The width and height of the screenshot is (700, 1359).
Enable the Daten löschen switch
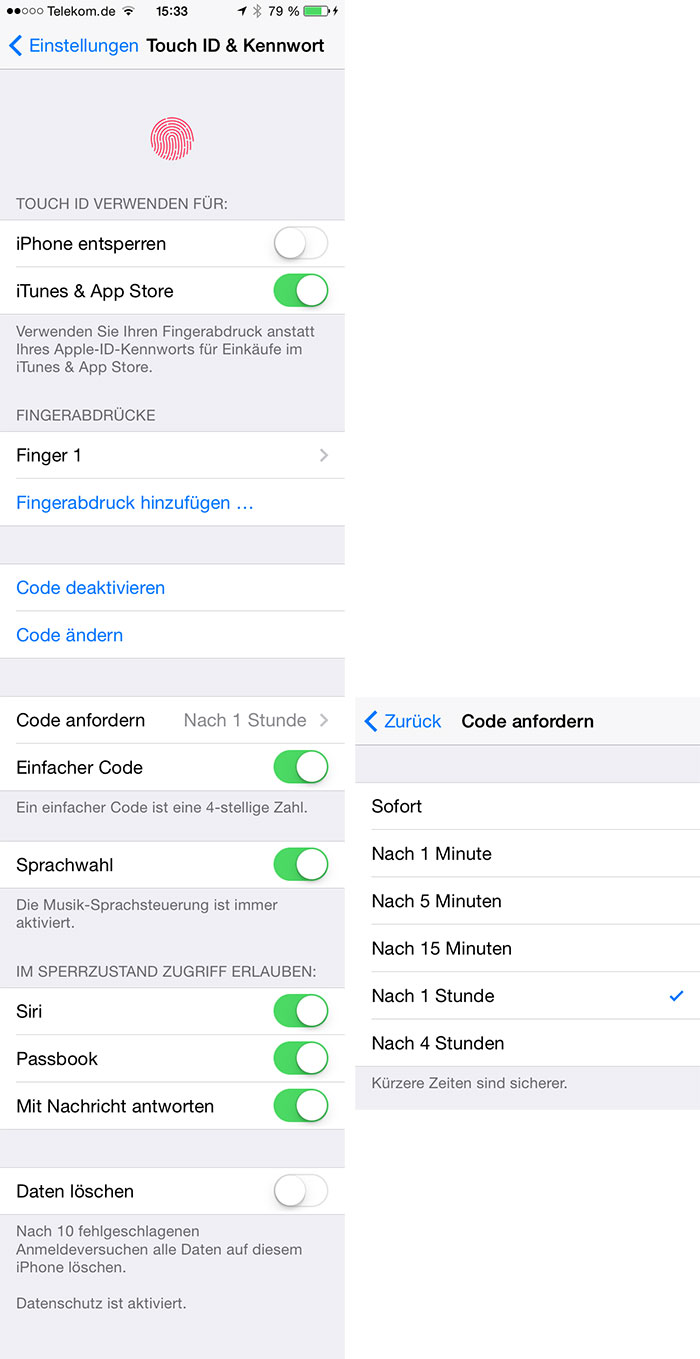coord(301,1191)
